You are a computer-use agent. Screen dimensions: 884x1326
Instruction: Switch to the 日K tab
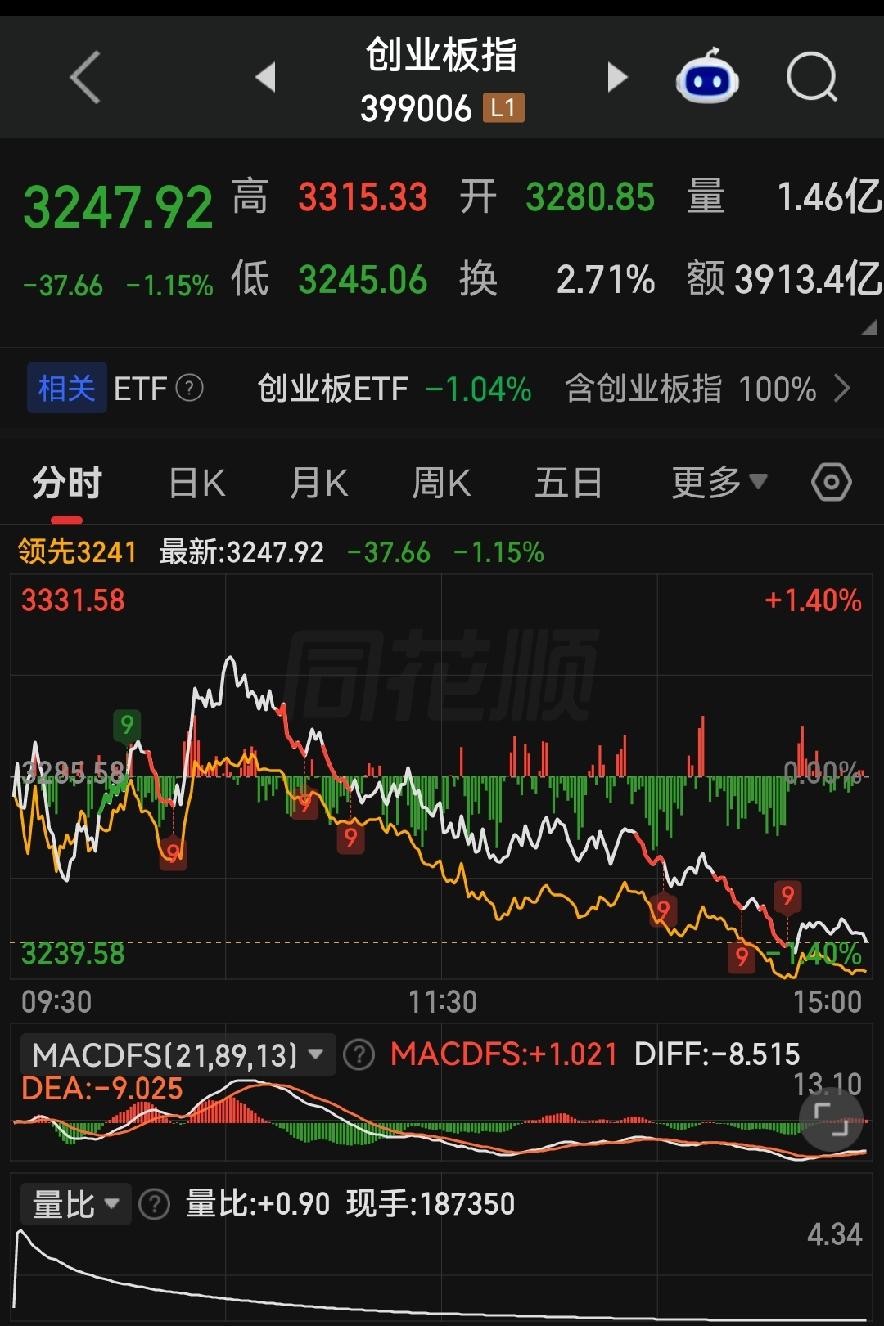click(197, 483)
